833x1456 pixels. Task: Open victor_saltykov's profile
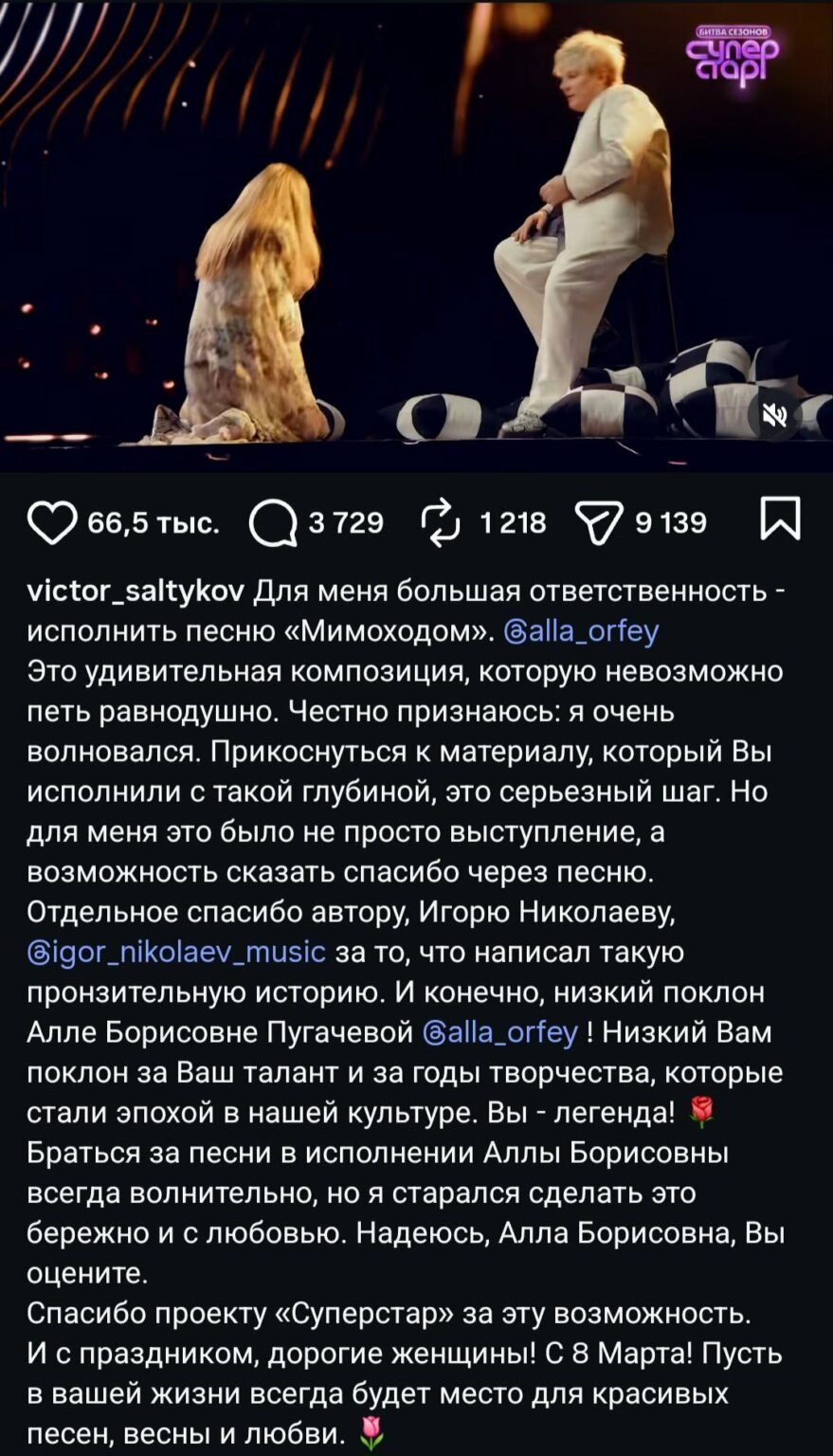136,591
